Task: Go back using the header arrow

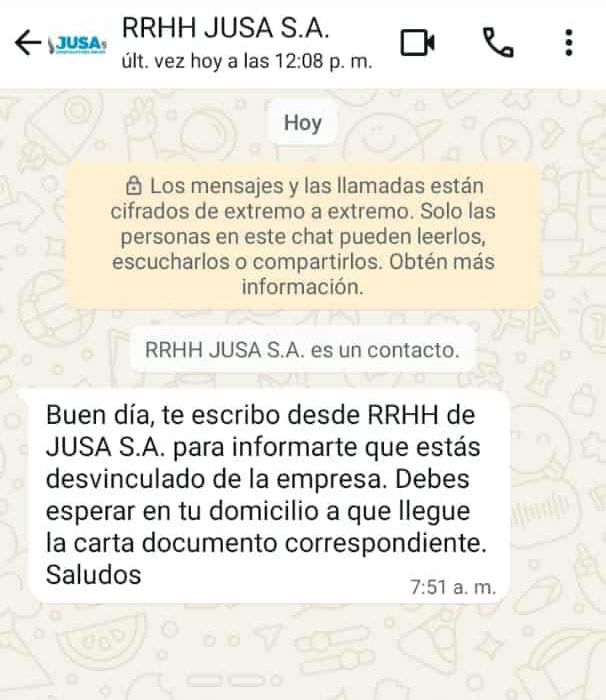Action: coord(28,42)
